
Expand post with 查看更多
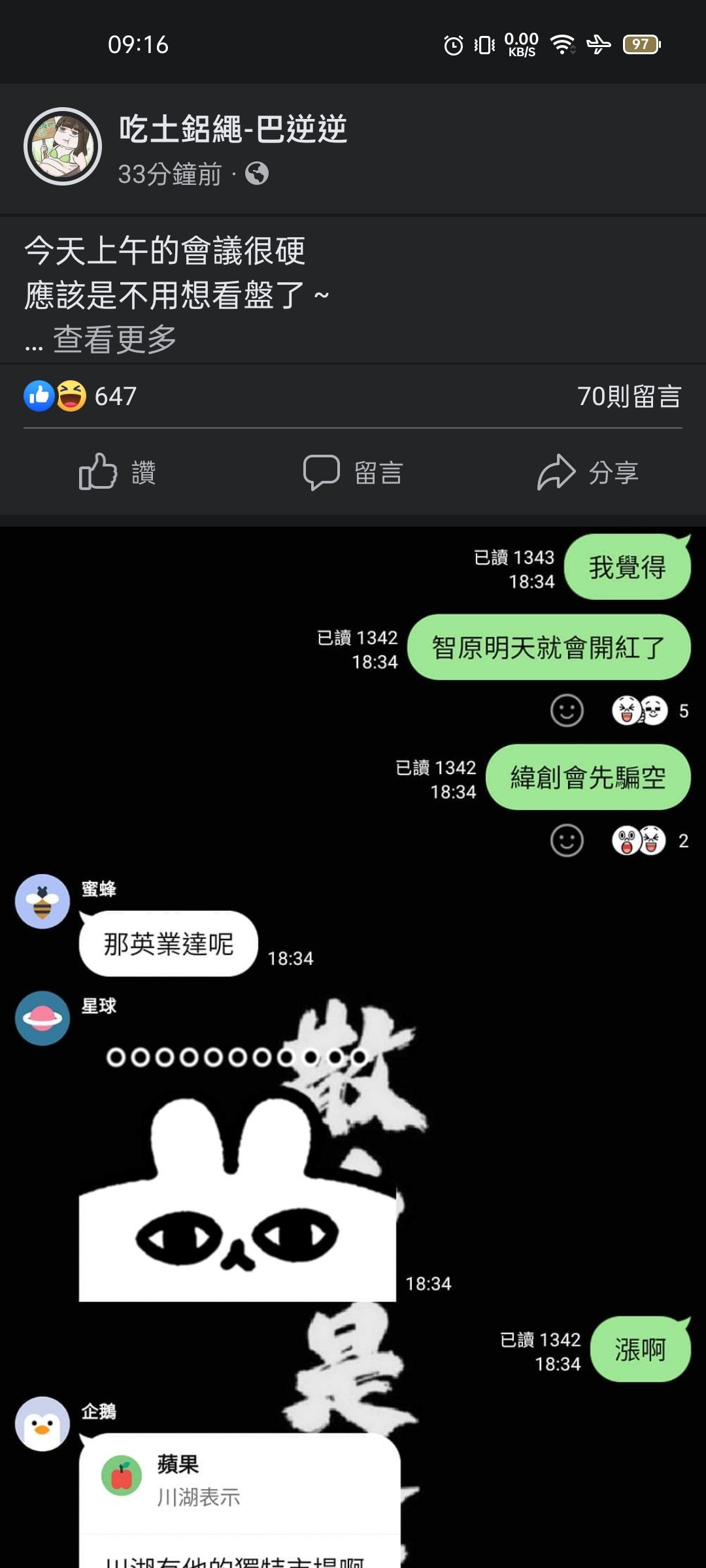pyautogui.click(x=114, y=340)
